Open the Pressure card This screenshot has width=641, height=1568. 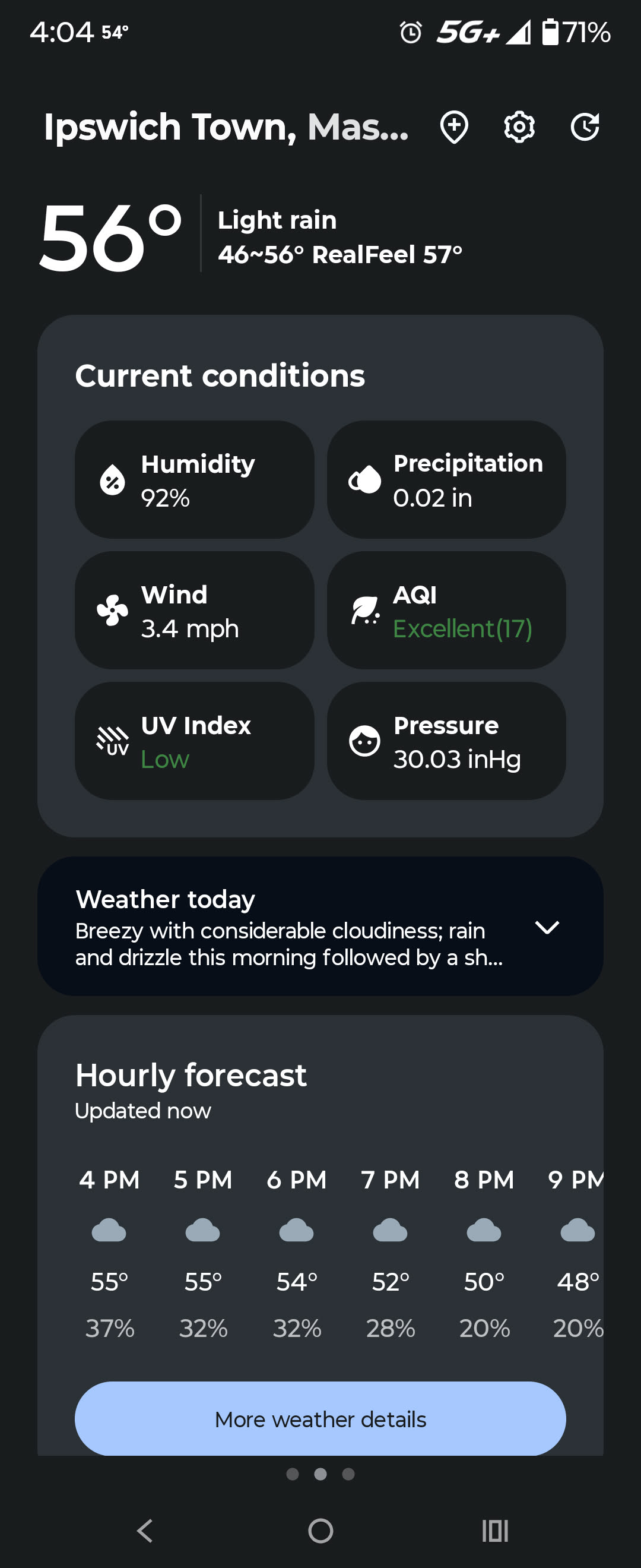click(446, 741)
